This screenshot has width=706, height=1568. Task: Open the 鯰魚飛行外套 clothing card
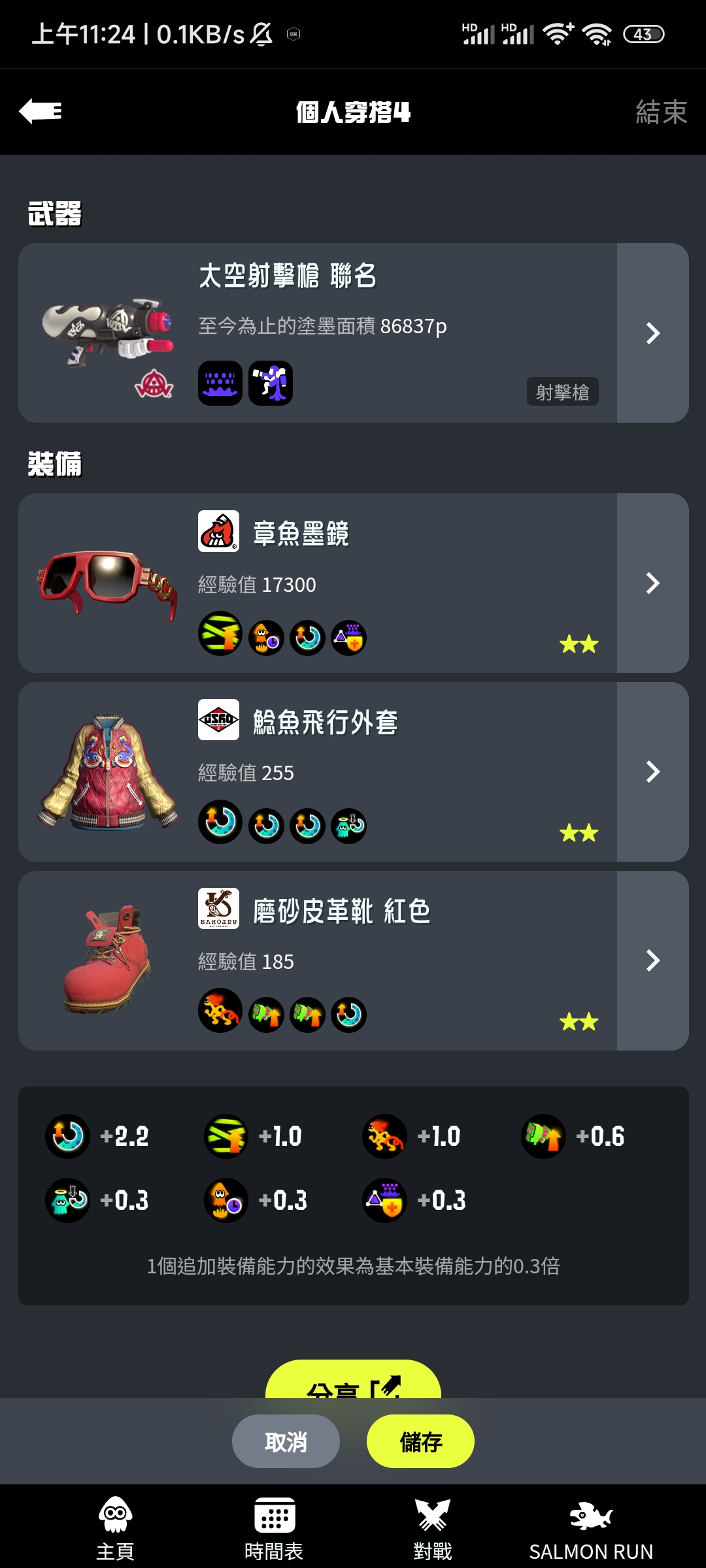353,772
